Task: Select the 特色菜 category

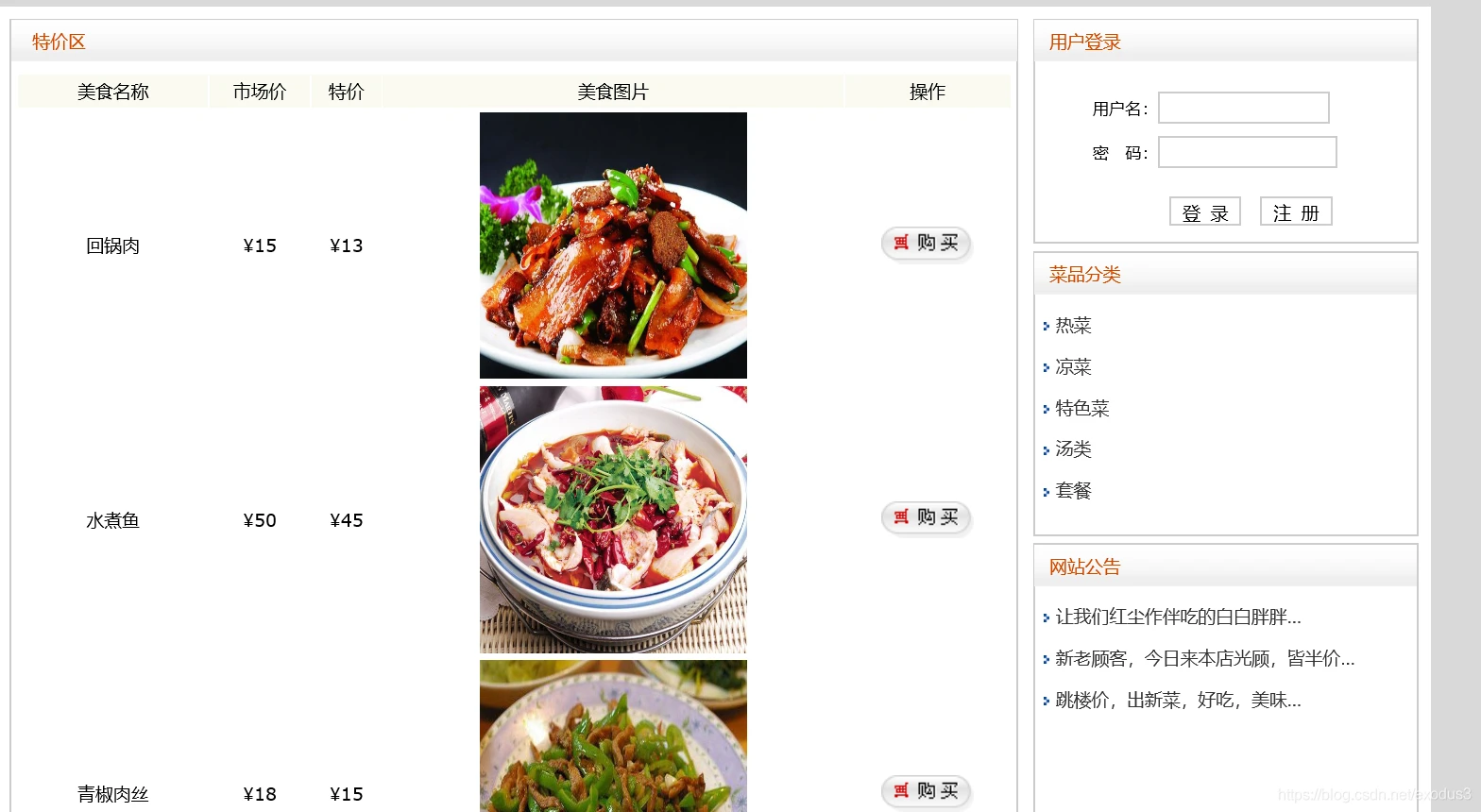Action: coord(1081,409)
